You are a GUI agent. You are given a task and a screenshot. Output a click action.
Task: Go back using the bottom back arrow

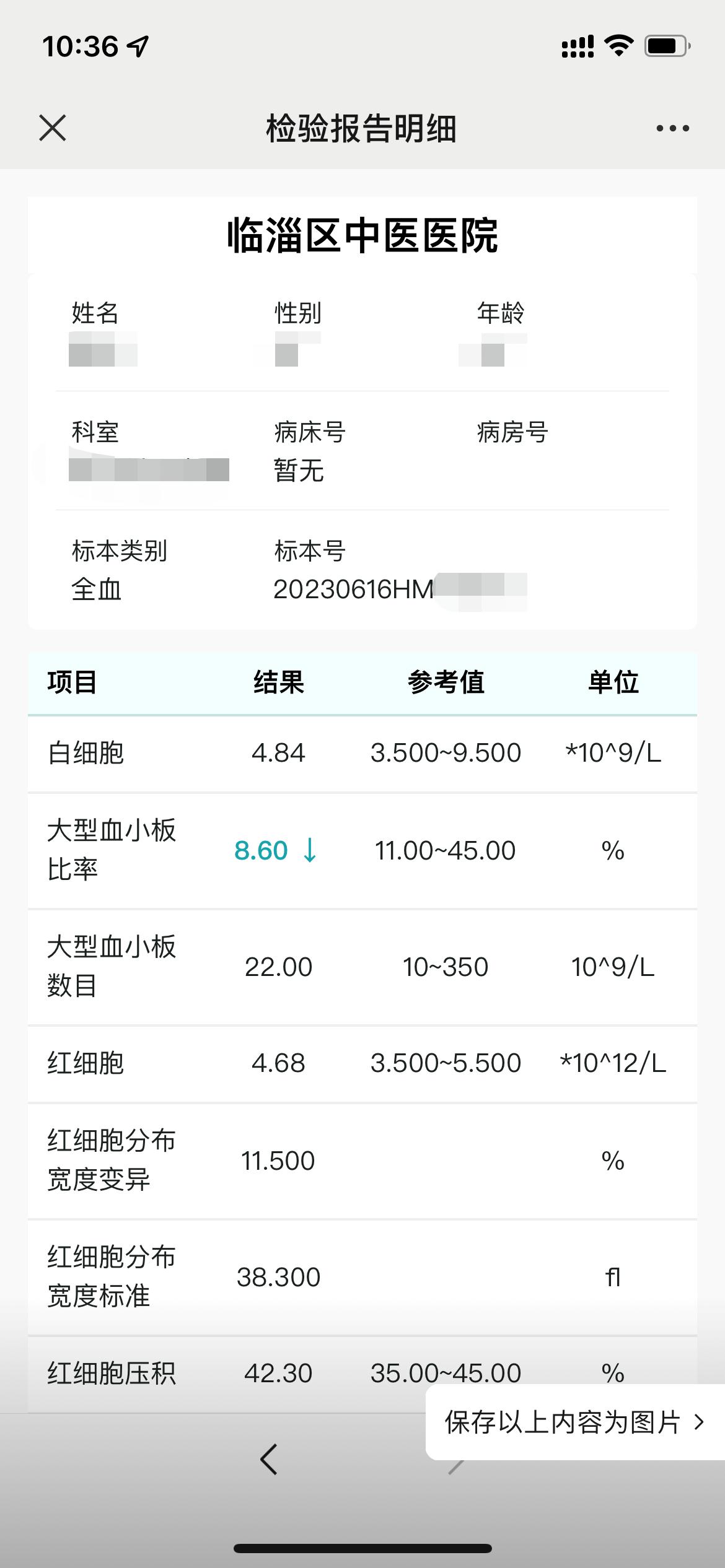point(269,1460)
